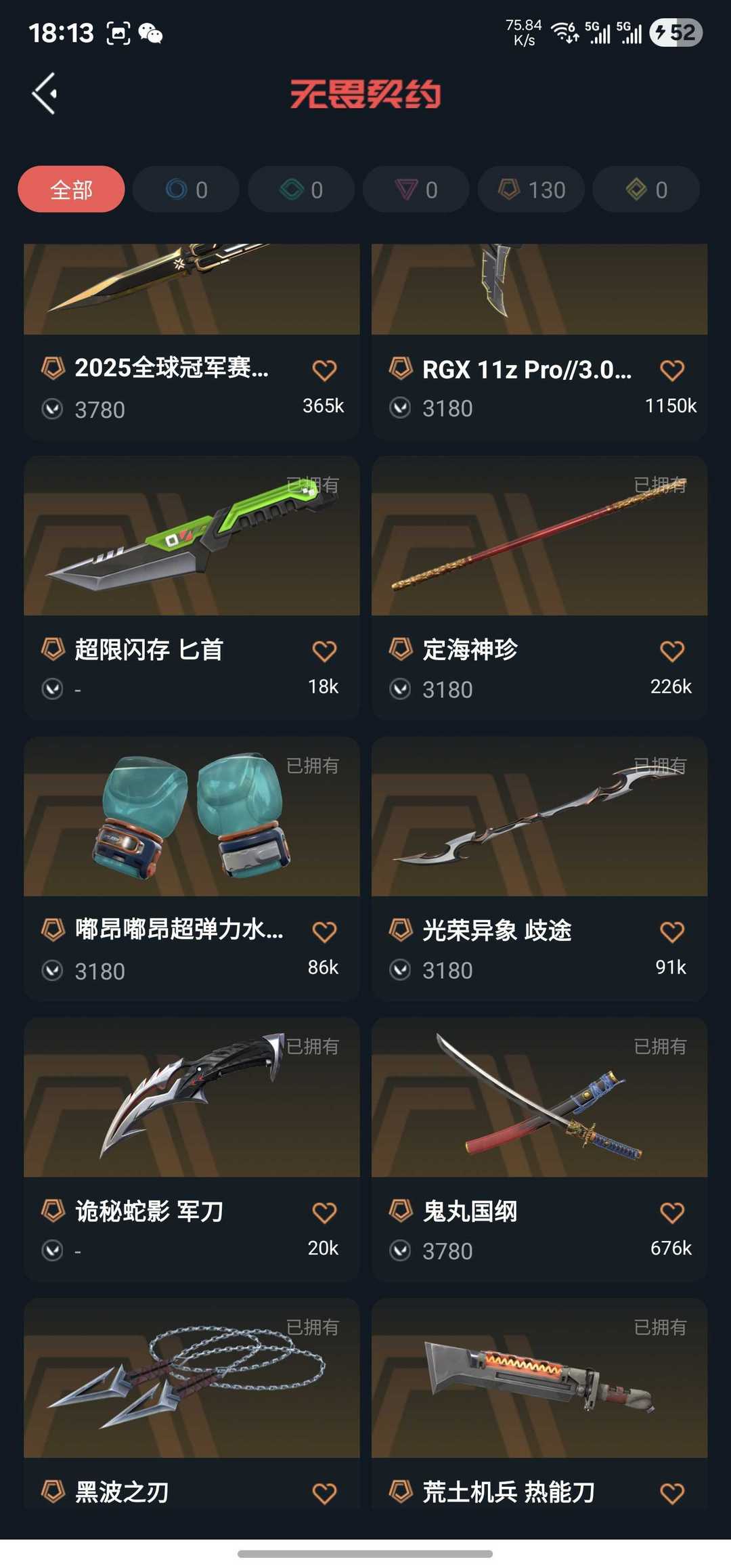Screen dimensions: 731x1568
Task: Favorite the 光荣异象 歧途 skin
Action: tap(671, 932)
